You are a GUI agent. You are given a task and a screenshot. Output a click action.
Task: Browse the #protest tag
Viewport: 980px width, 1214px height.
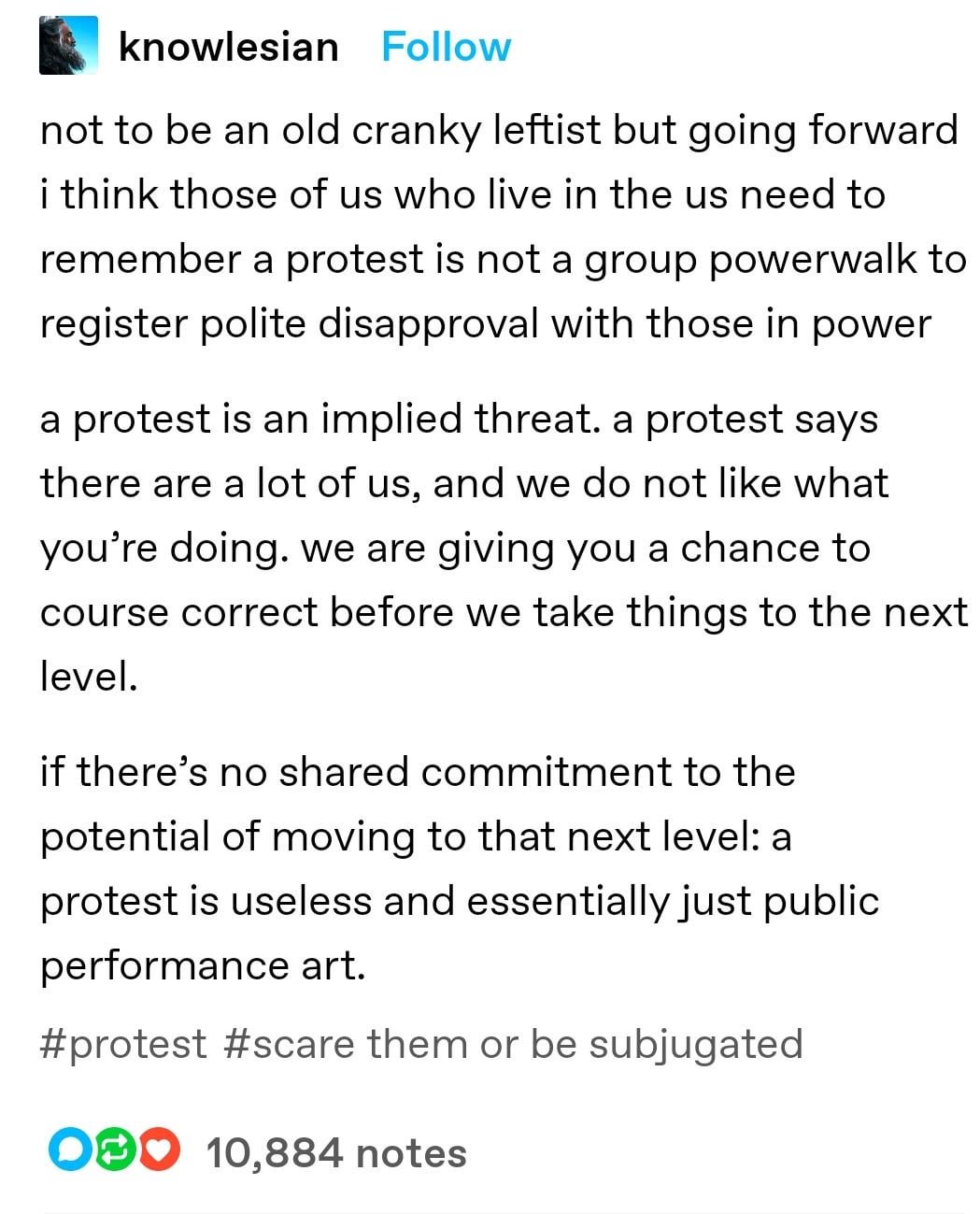122,1044
